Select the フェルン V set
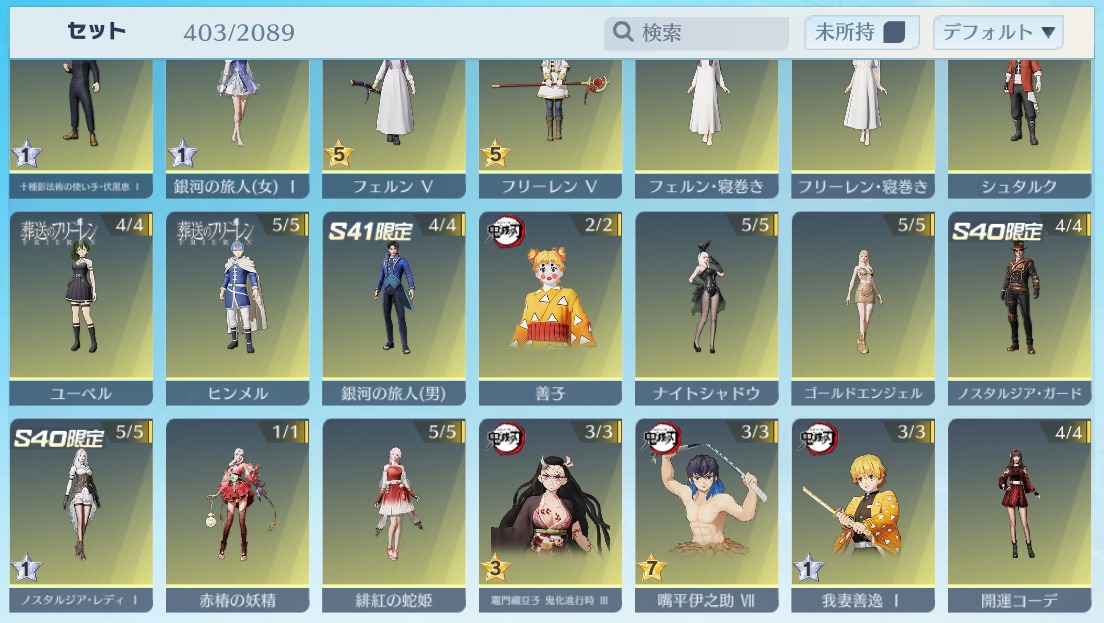The image size is (1104, 623). [x=393, y=120]
